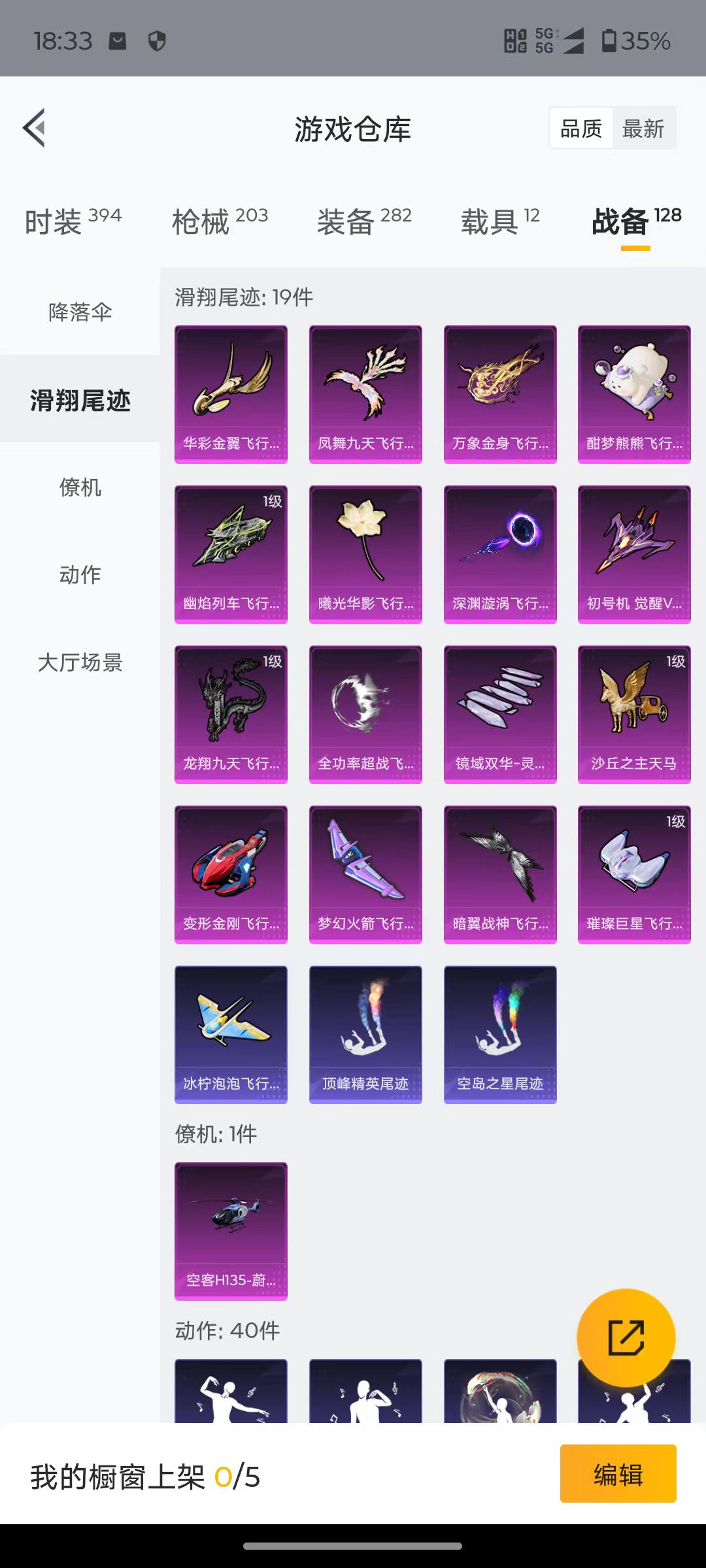Select 僚机 in the side menu

point(80,487)
